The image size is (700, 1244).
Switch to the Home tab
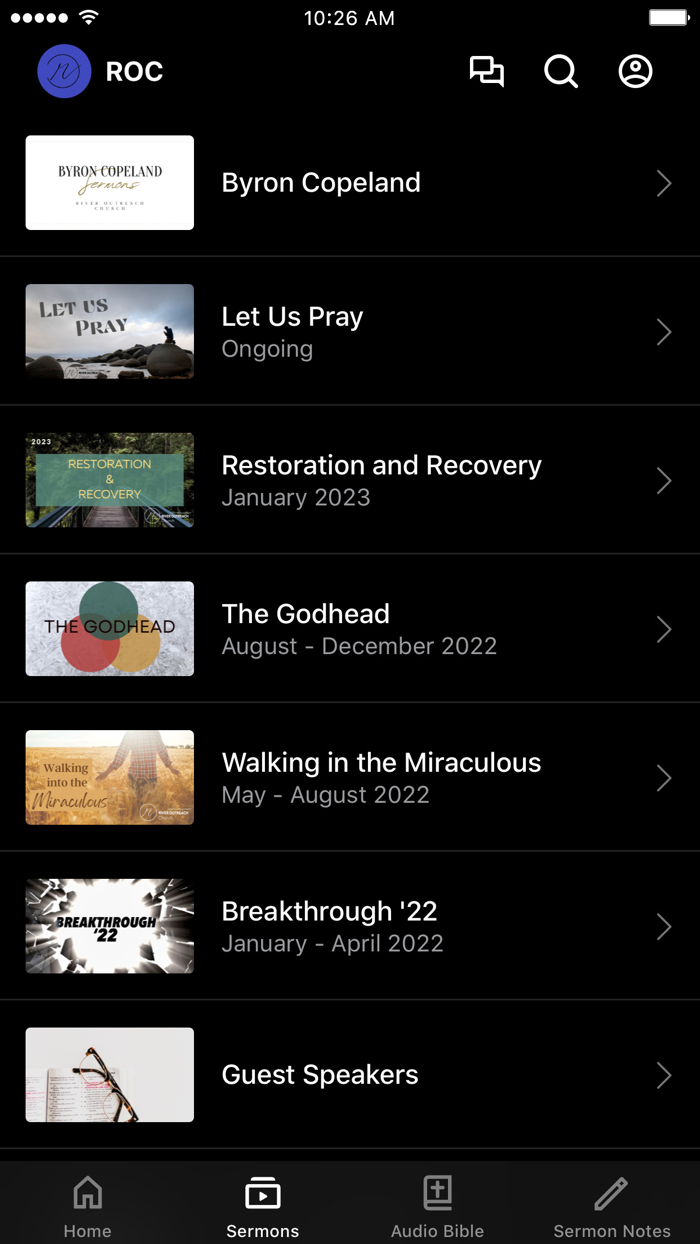(88, 1205)
